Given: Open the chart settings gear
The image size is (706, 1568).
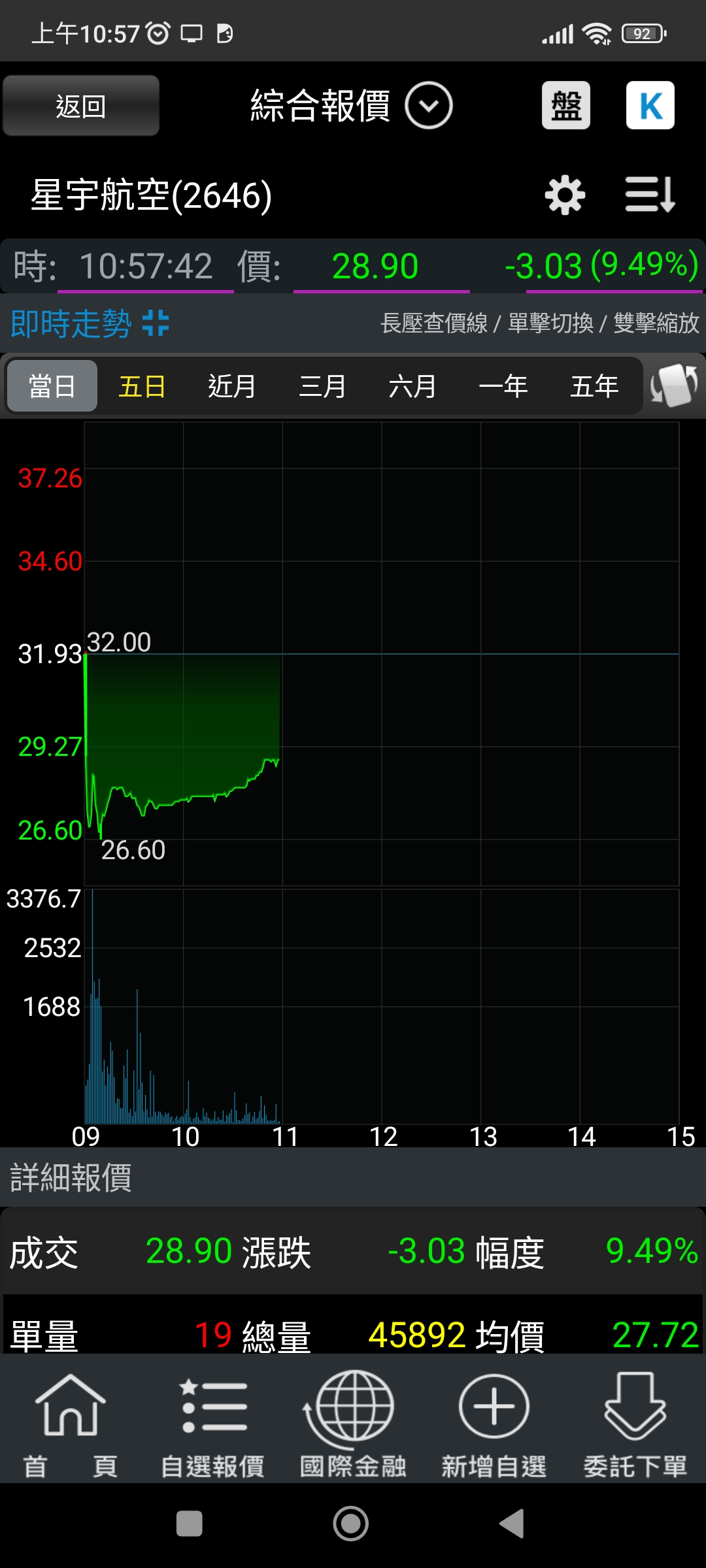Looking at the screenshot, I should (565, 195).
